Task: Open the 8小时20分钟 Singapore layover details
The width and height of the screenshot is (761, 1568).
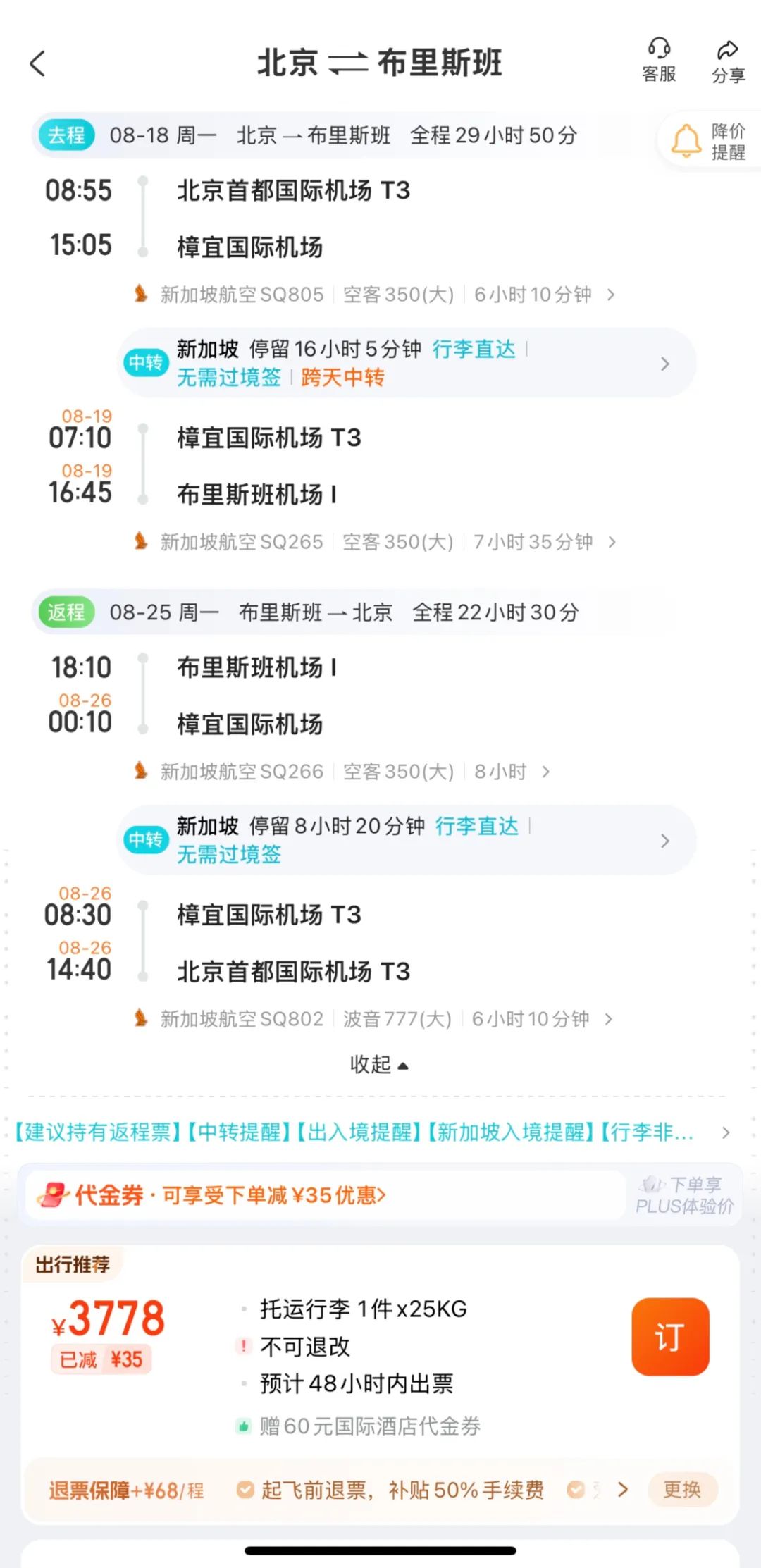Action: point(407,840)
